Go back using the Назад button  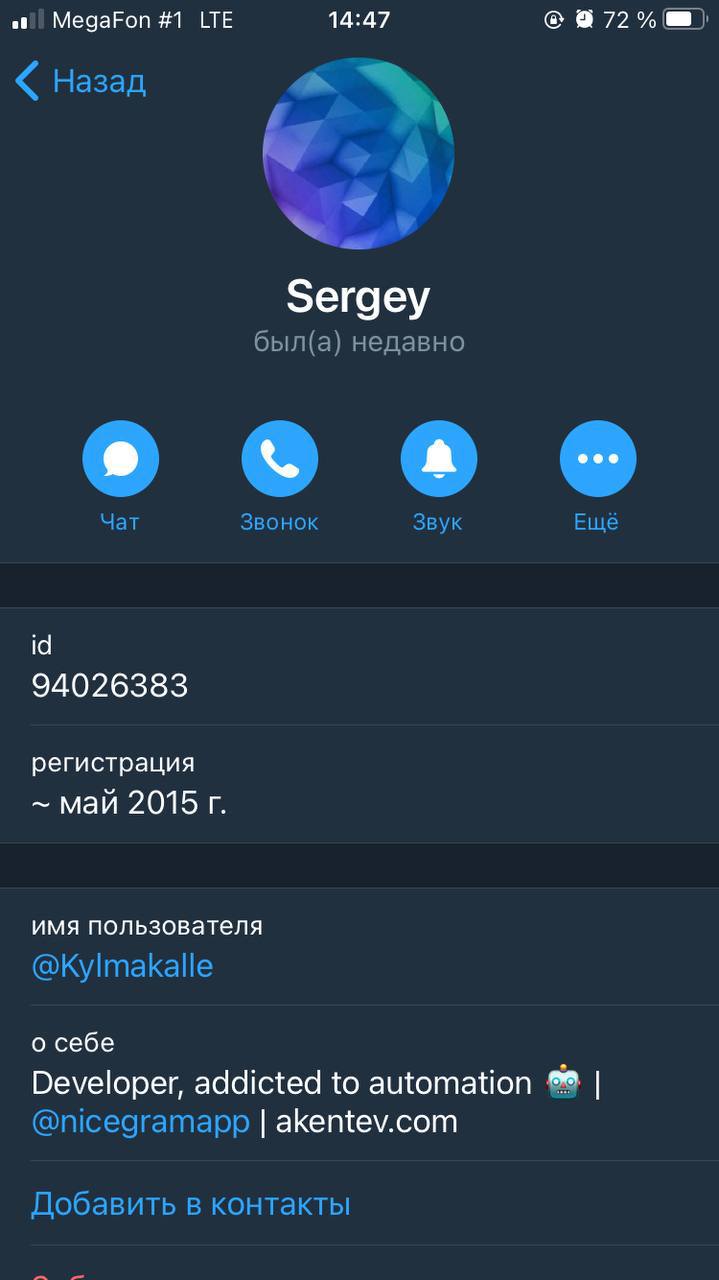[x=82, y=81]
